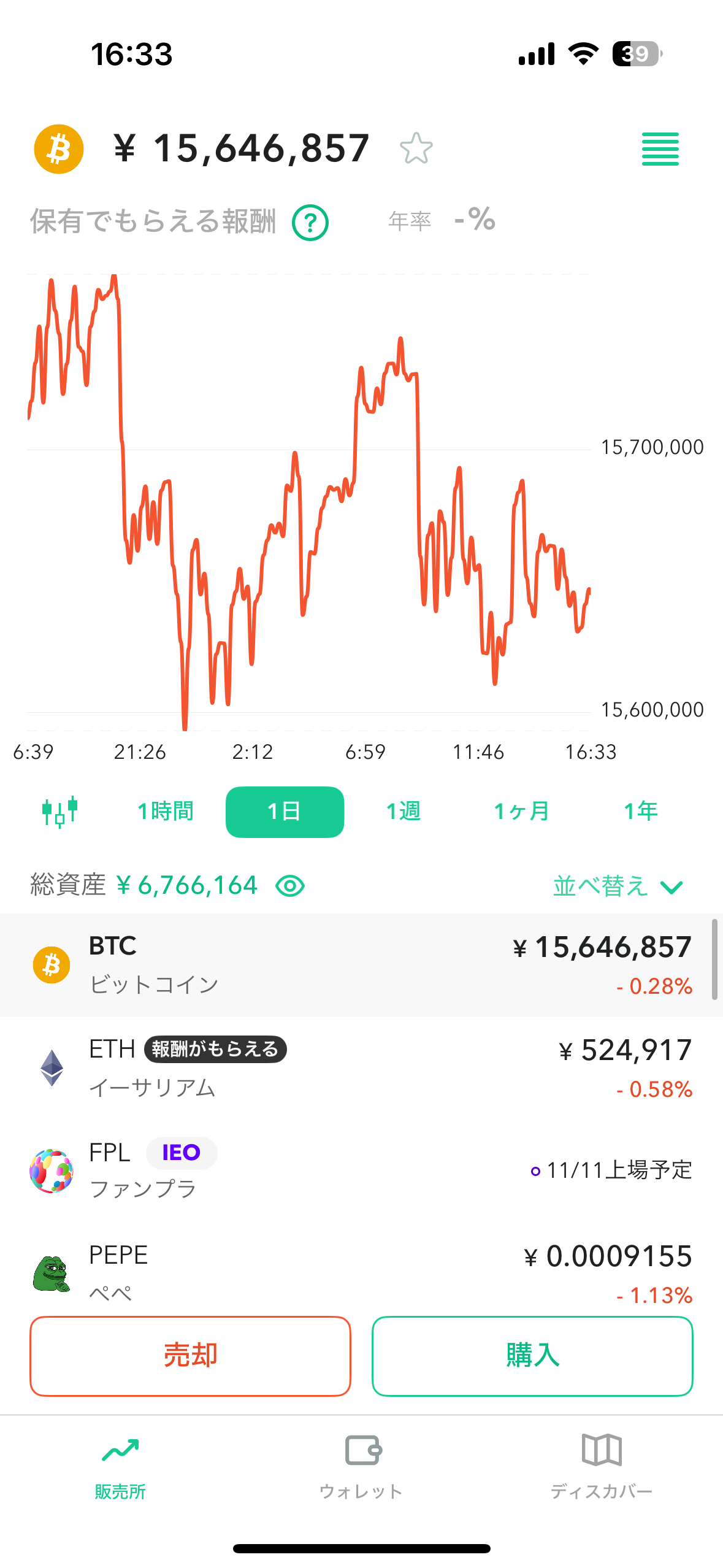Open the ETH イーサリアム row
The width and height of the screenshot is (723, 1568).
[361, 1068]
